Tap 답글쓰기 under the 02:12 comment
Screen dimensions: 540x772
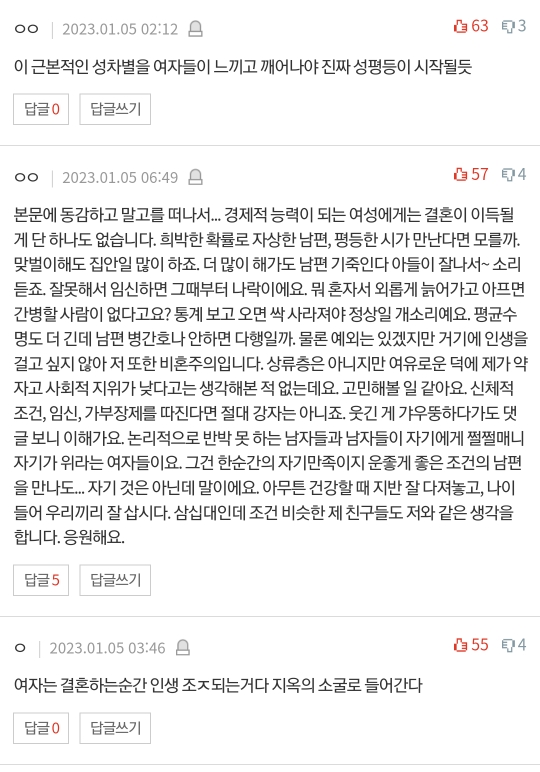115,109
